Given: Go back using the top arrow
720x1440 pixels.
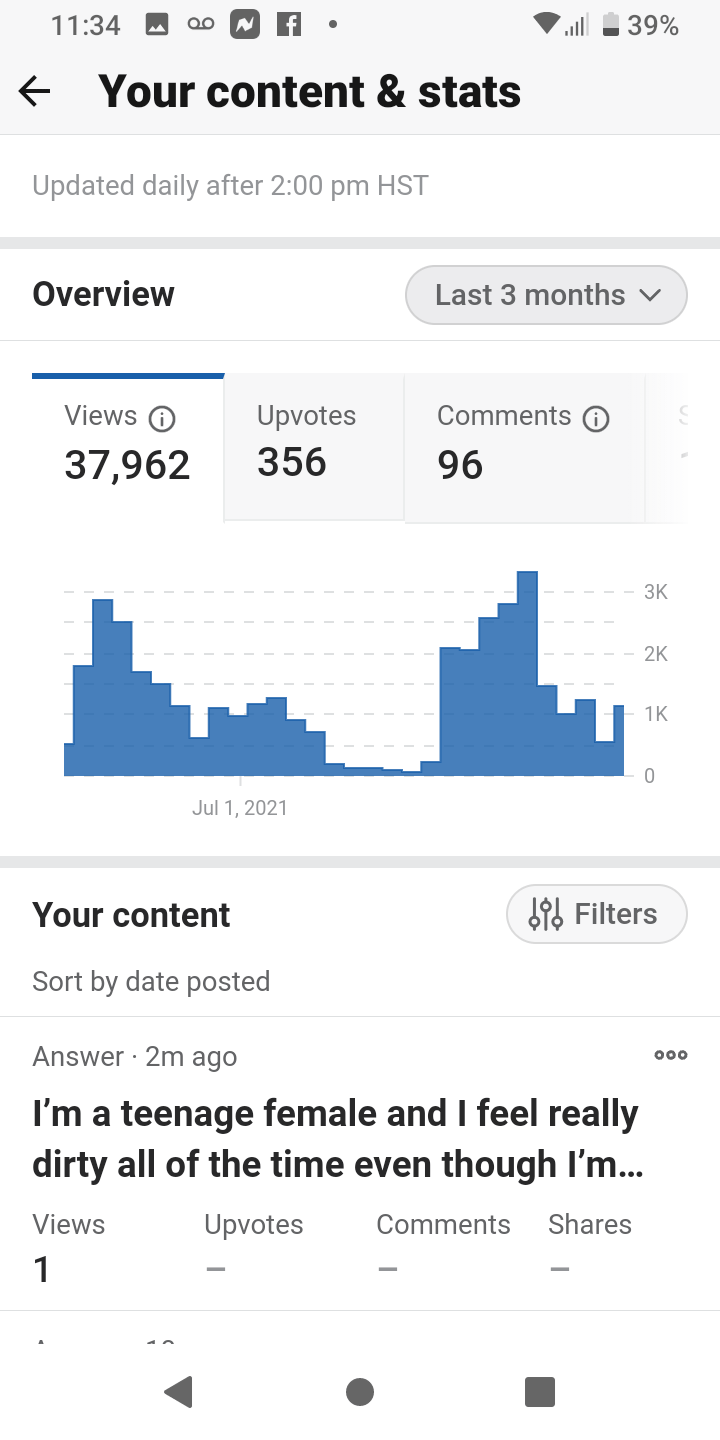Looking at the screenshot, I should point(35,92).
